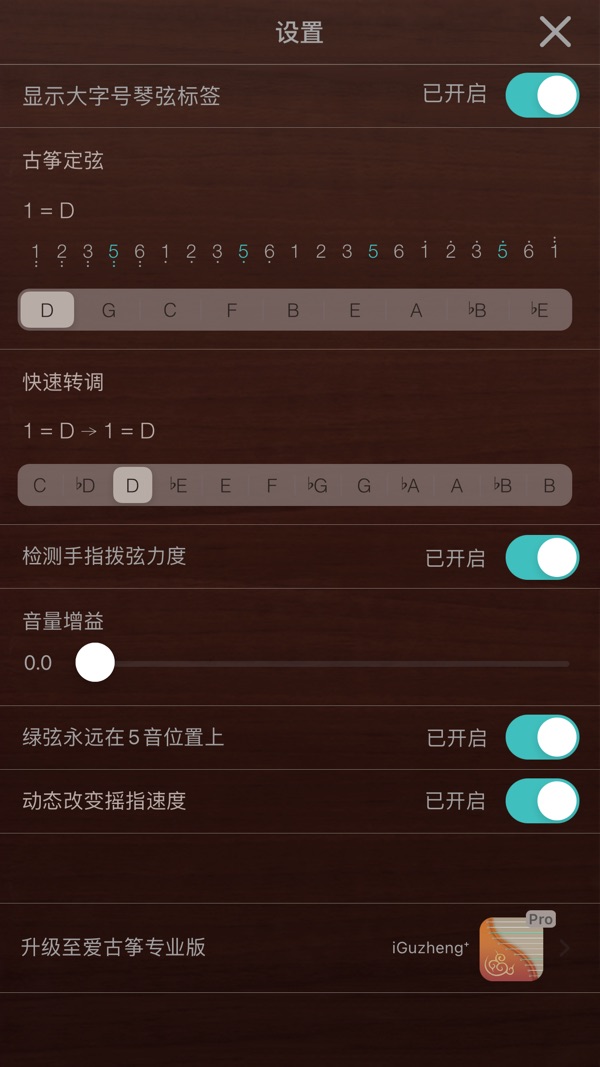Tap the volume gain slider
The image size is (600, 1067).
tap(322, 663)
